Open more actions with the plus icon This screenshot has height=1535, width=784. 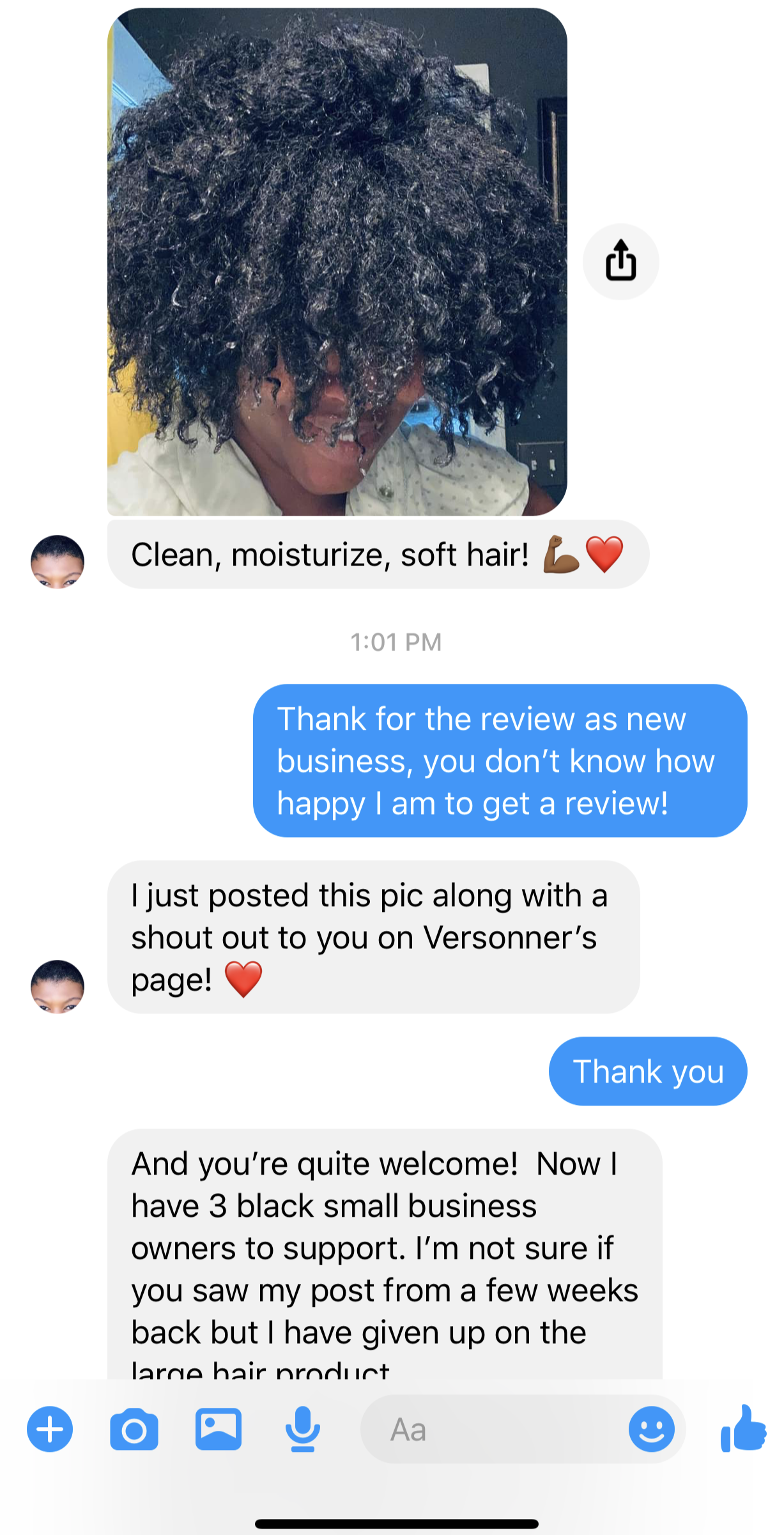point(50,1429)
